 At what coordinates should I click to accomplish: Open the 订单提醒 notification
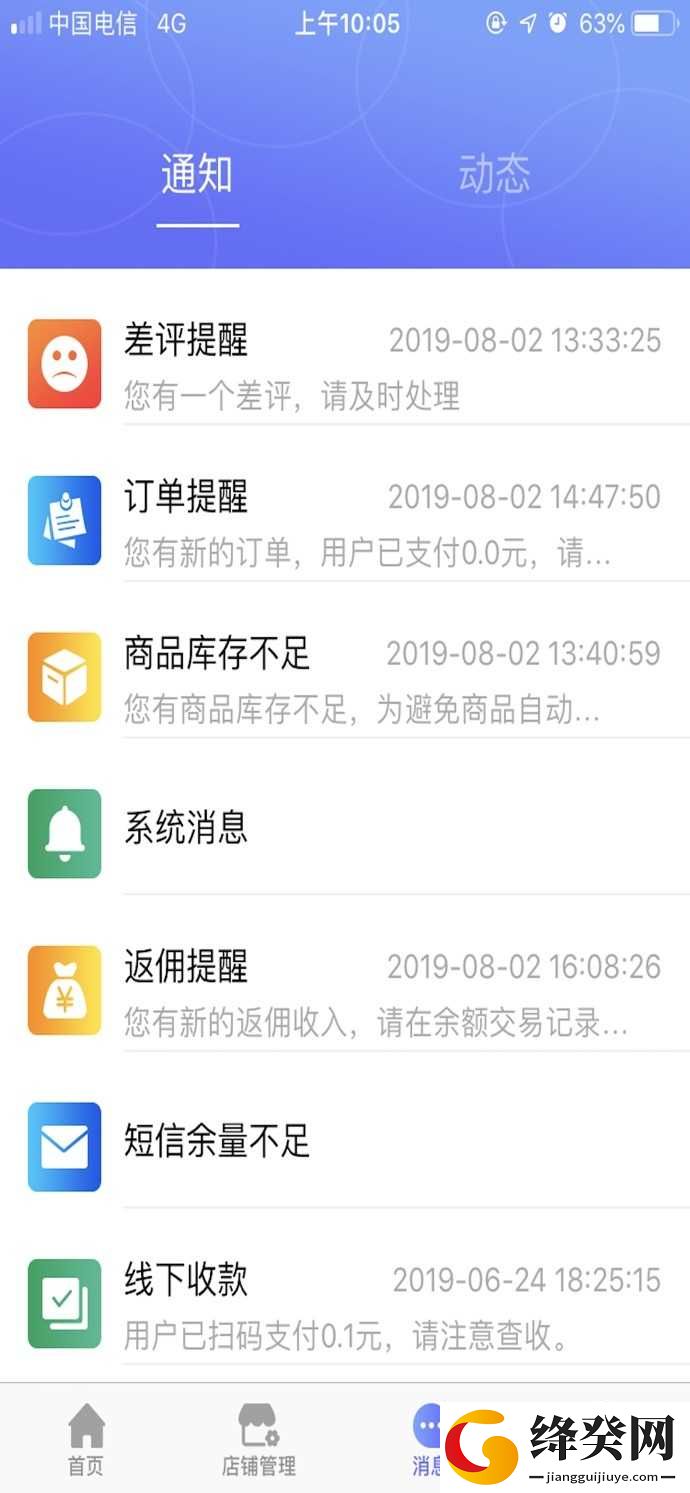coord(345,521)
